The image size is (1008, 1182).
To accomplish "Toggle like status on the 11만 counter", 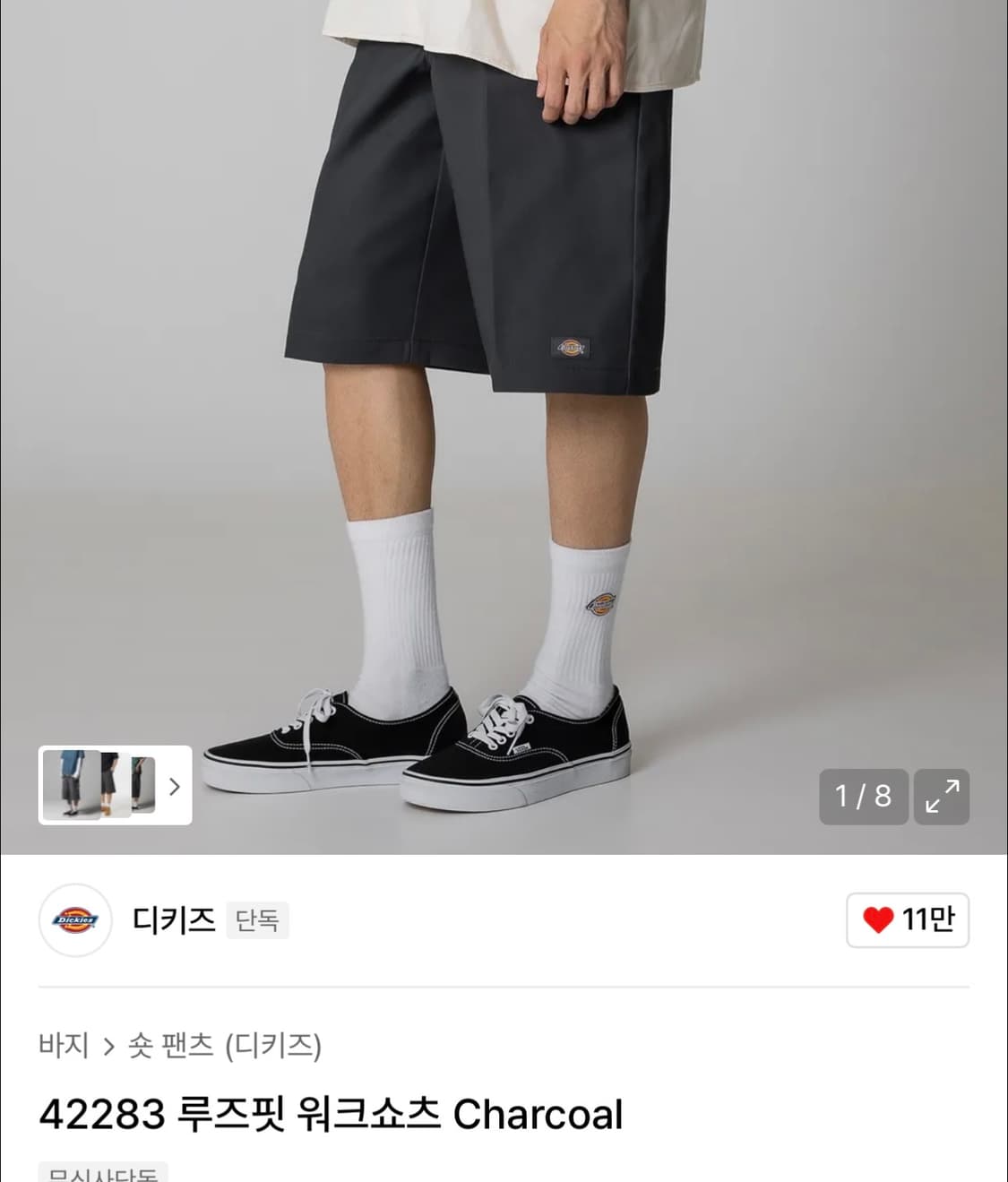I will (907, 919).
